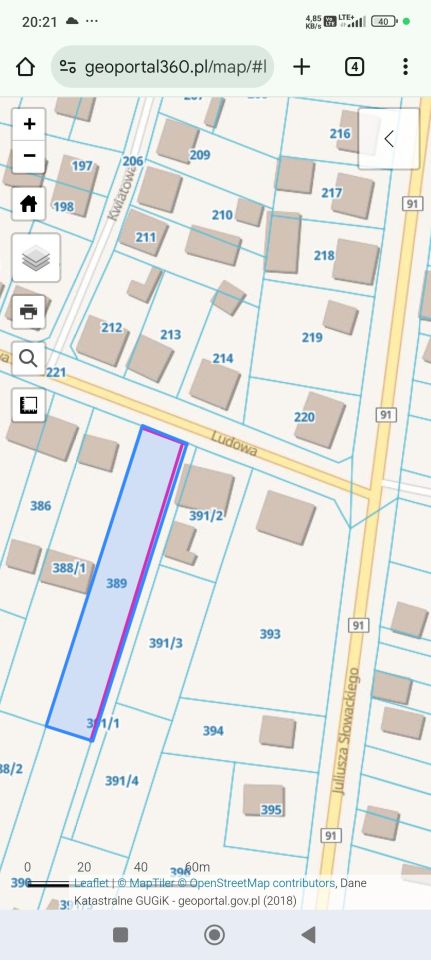This screenshot has height=960, width=431.
Task: Open OpenStreetMap contributors link
Action: point(262,883)
